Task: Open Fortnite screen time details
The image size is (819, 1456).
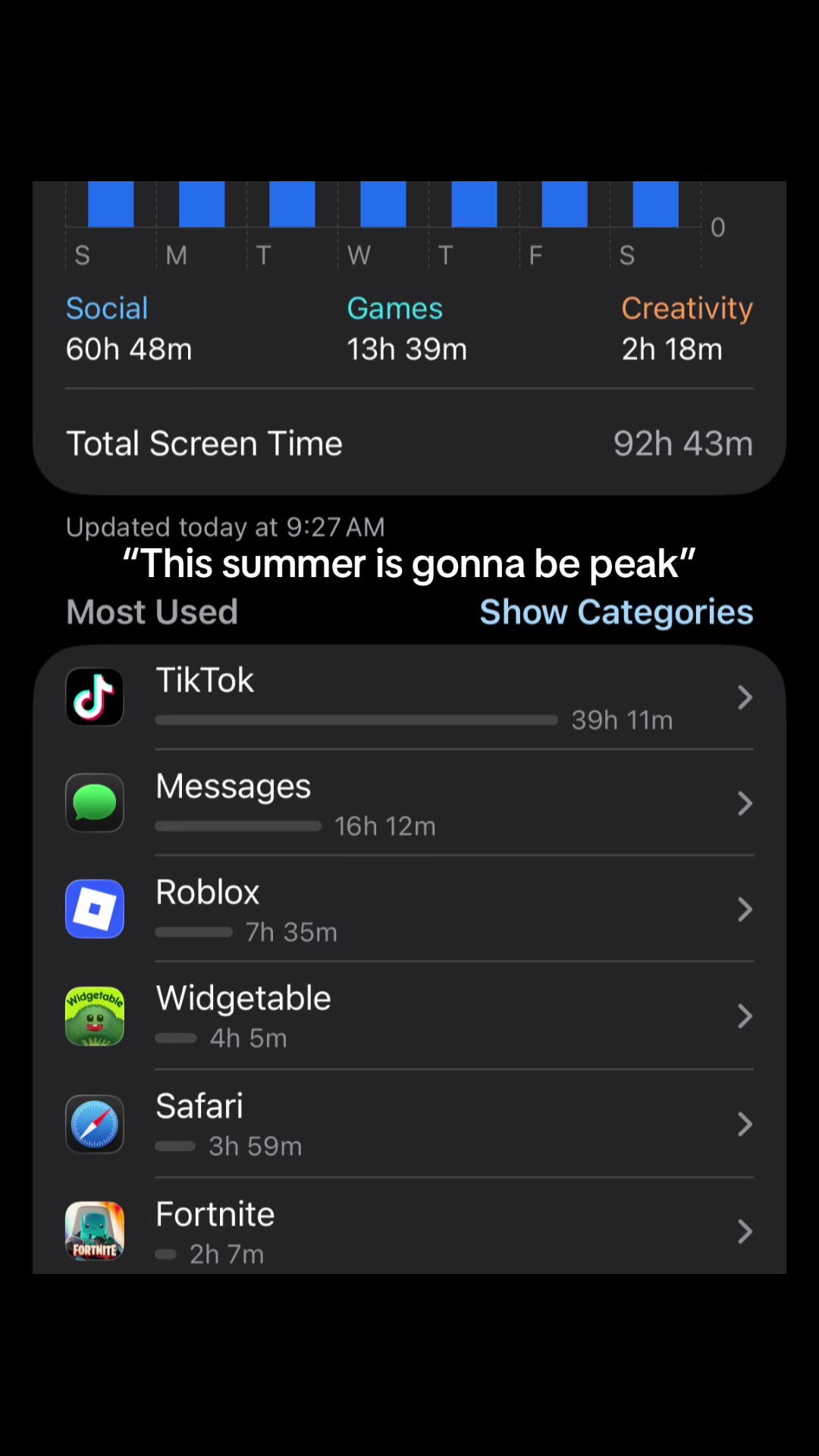Action: tap(409, 1226)
